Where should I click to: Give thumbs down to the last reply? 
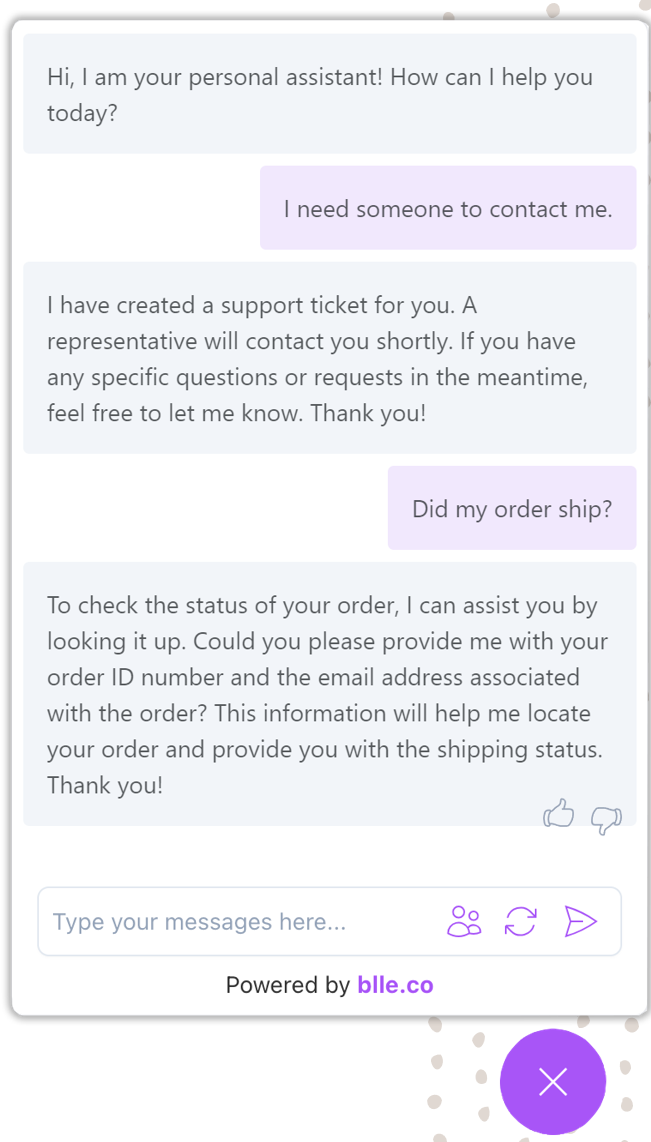point(606,819)
